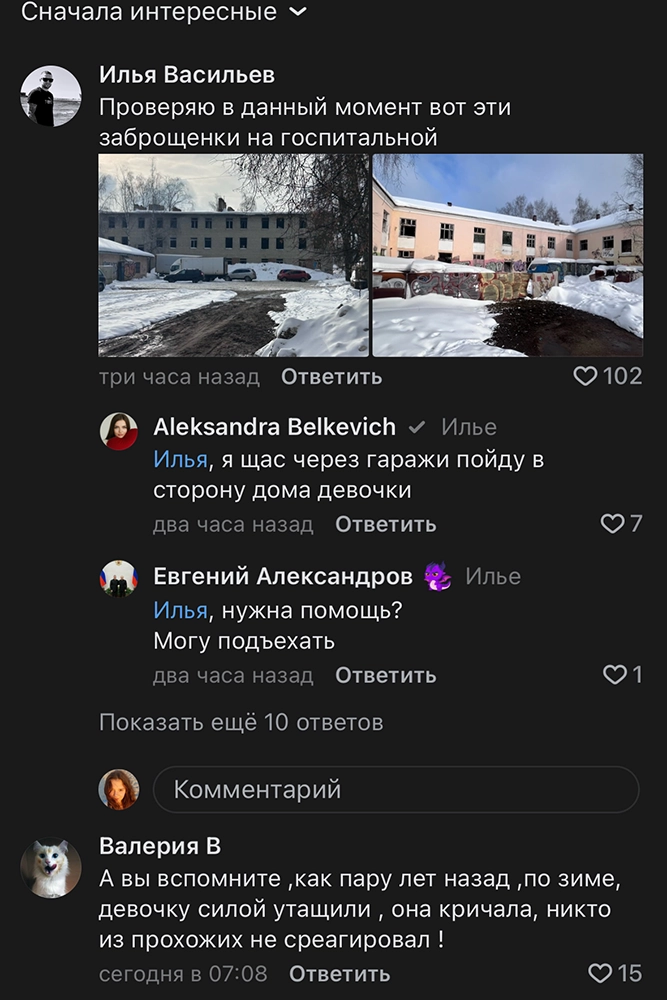Open Илья Васильев's profile avatar

pos(51,97)
